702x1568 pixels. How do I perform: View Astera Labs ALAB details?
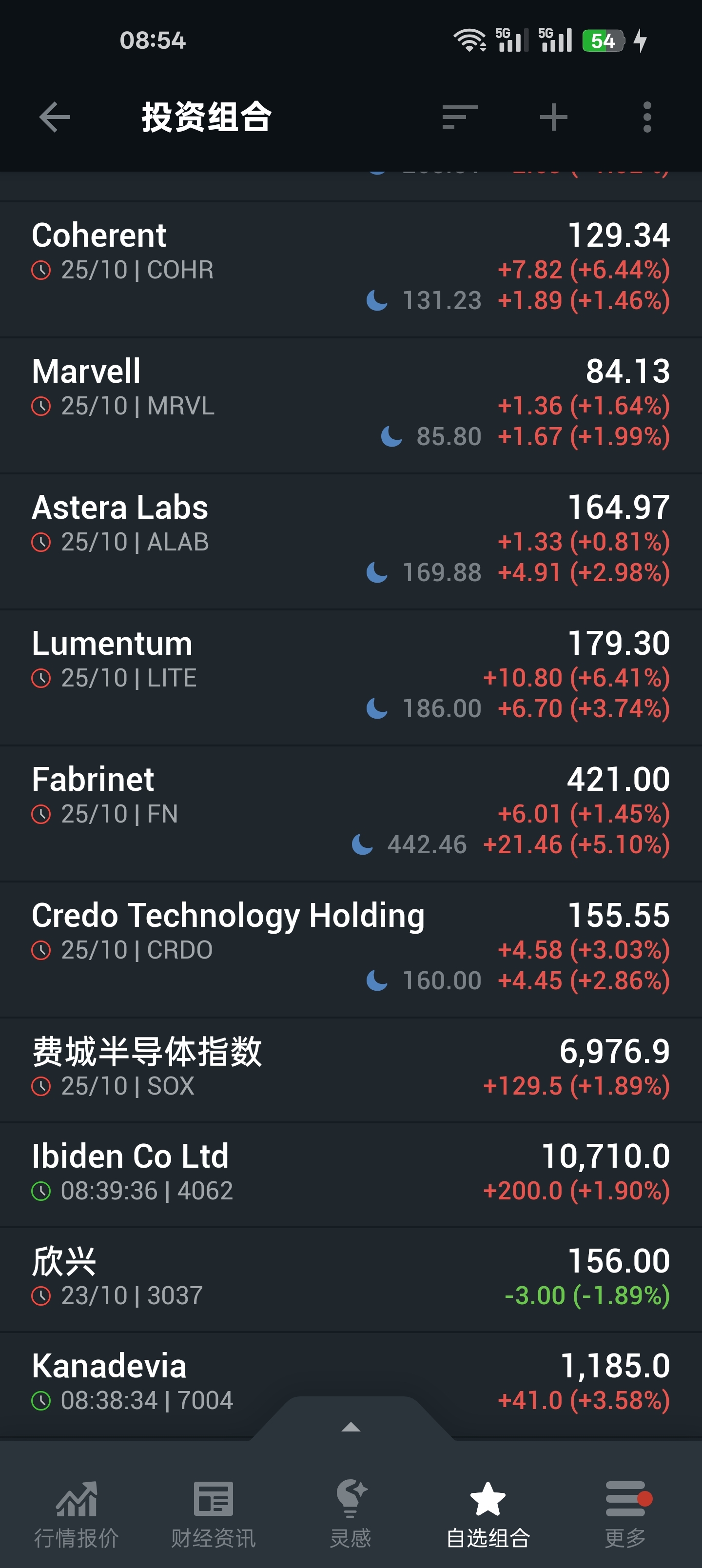pos(351,542)
